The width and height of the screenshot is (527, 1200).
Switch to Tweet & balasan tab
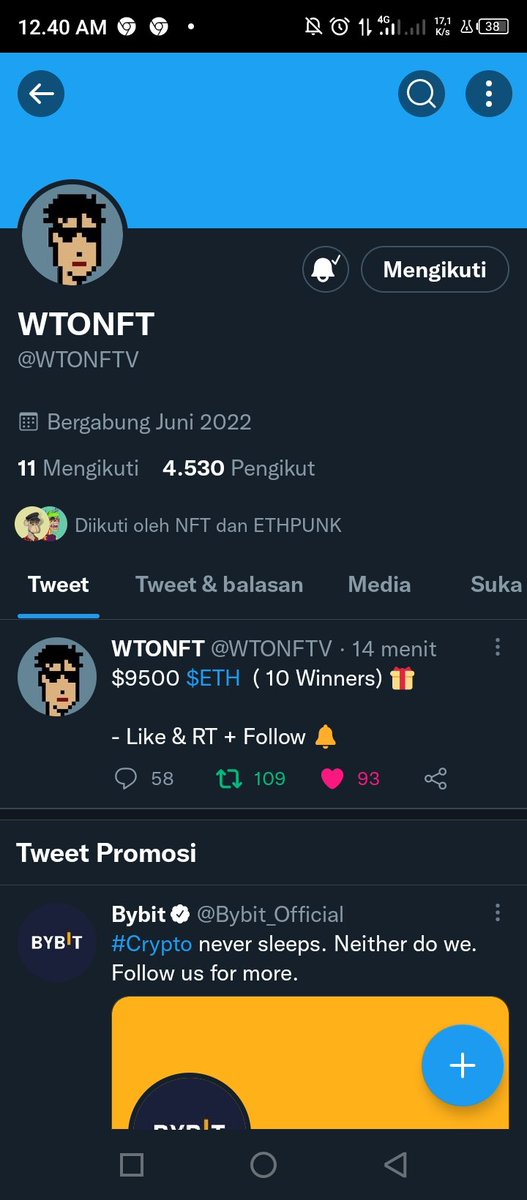point(219,584)
